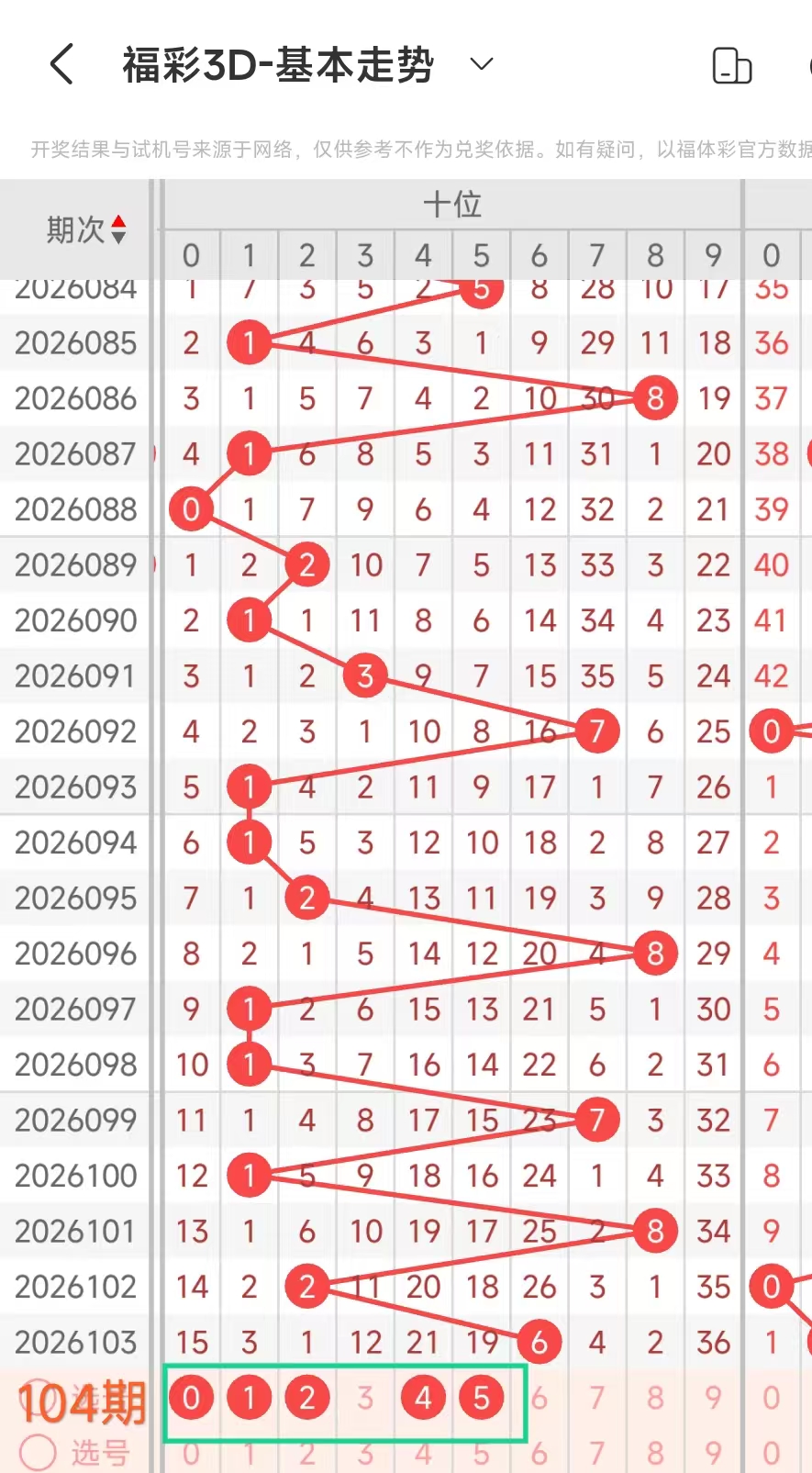Pick number 3 in the 十位 pick row
This screenshot has height=1473, width=812.
tap(365, 1398)
